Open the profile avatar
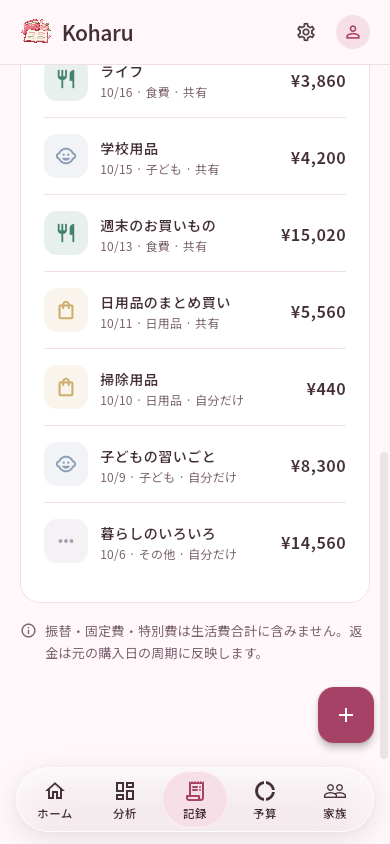Screen dimensions: 390x844 click(x=353, y=32)
